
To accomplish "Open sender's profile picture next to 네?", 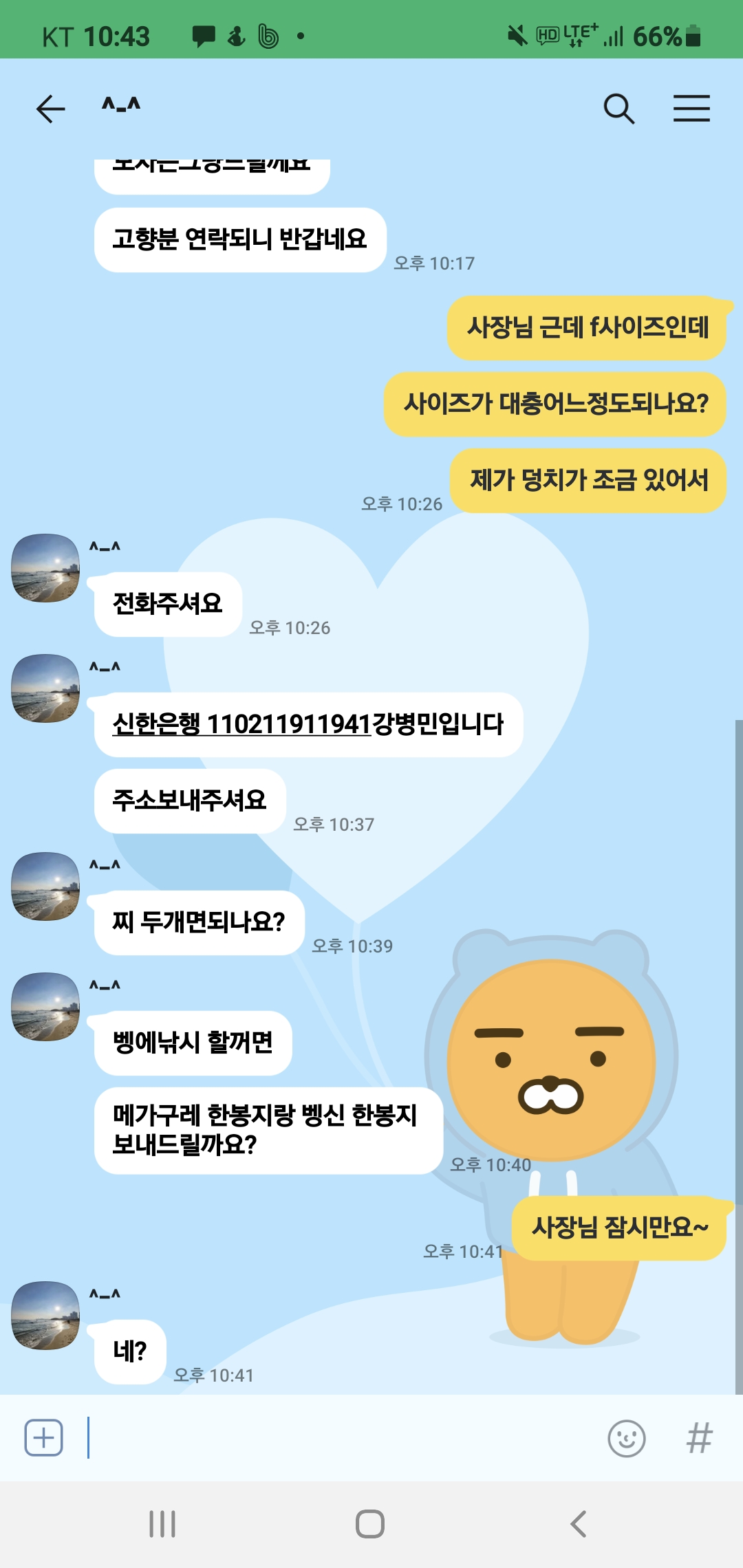I will (45, 1315).
